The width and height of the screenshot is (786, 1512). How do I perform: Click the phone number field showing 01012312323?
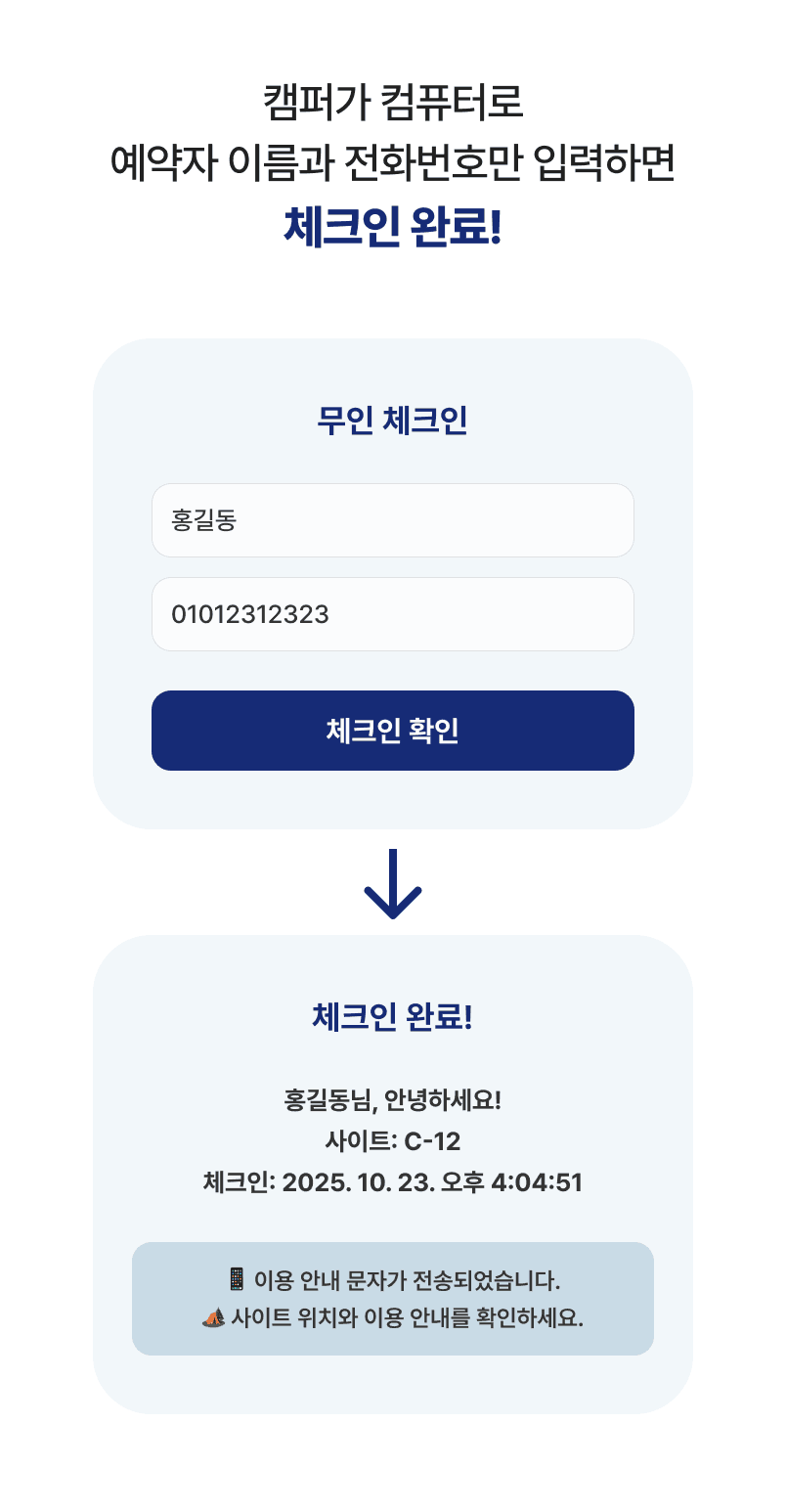(393, 613)
